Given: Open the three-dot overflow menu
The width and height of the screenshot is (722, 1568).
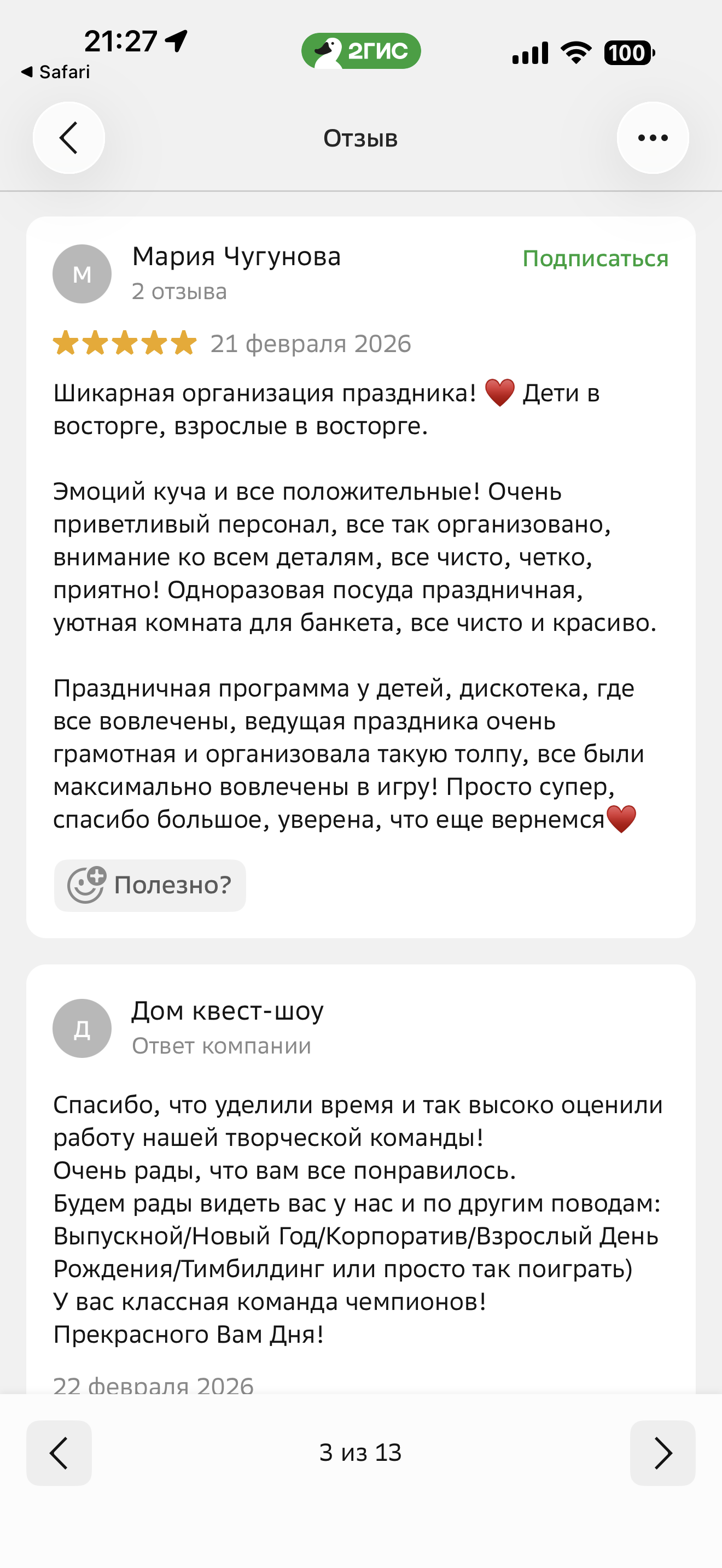Looking at the screenshot, I should click(x=653, y=138).
